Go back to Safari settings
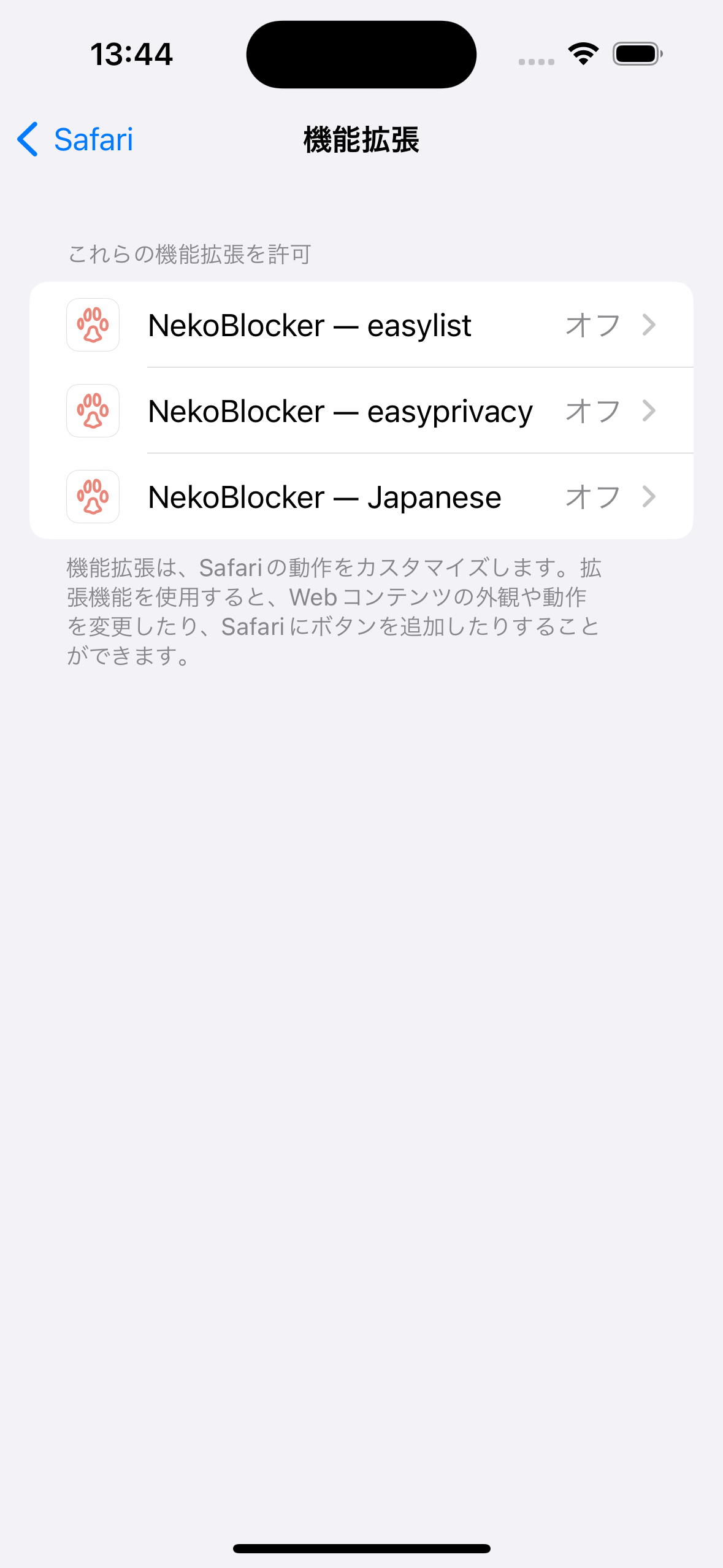This screenshot has width=723, height=1568. click(75, 139)
